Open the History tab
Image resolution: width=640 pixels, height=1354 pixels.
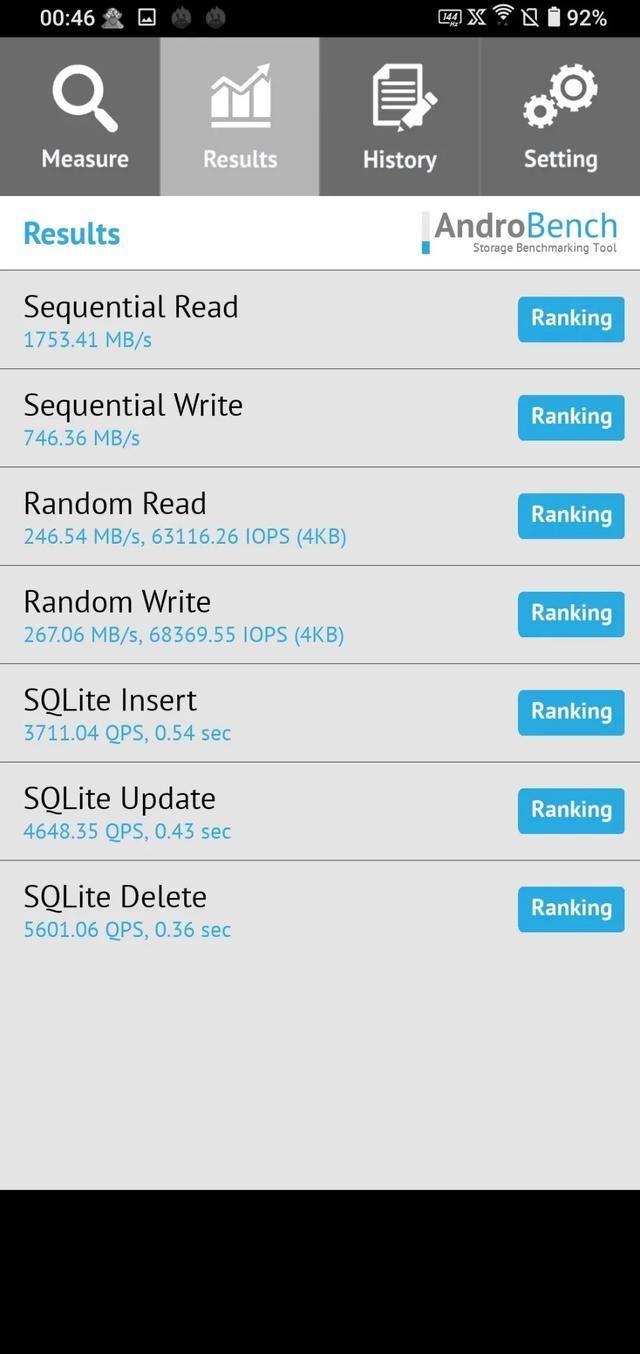(x=400, y=118)
